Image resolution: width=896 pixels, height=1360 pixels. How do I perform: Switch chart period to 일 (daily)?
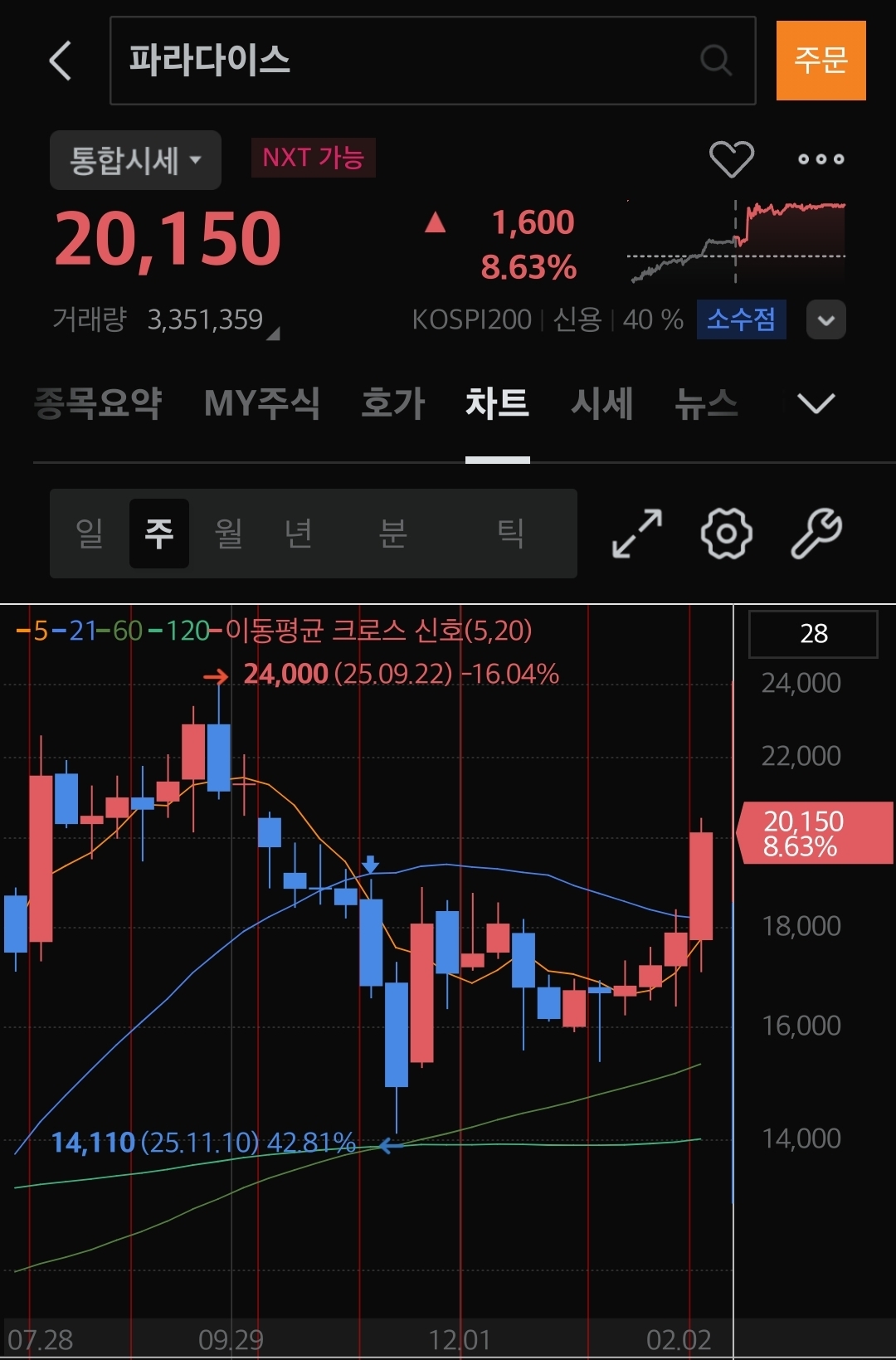[90, 533]
